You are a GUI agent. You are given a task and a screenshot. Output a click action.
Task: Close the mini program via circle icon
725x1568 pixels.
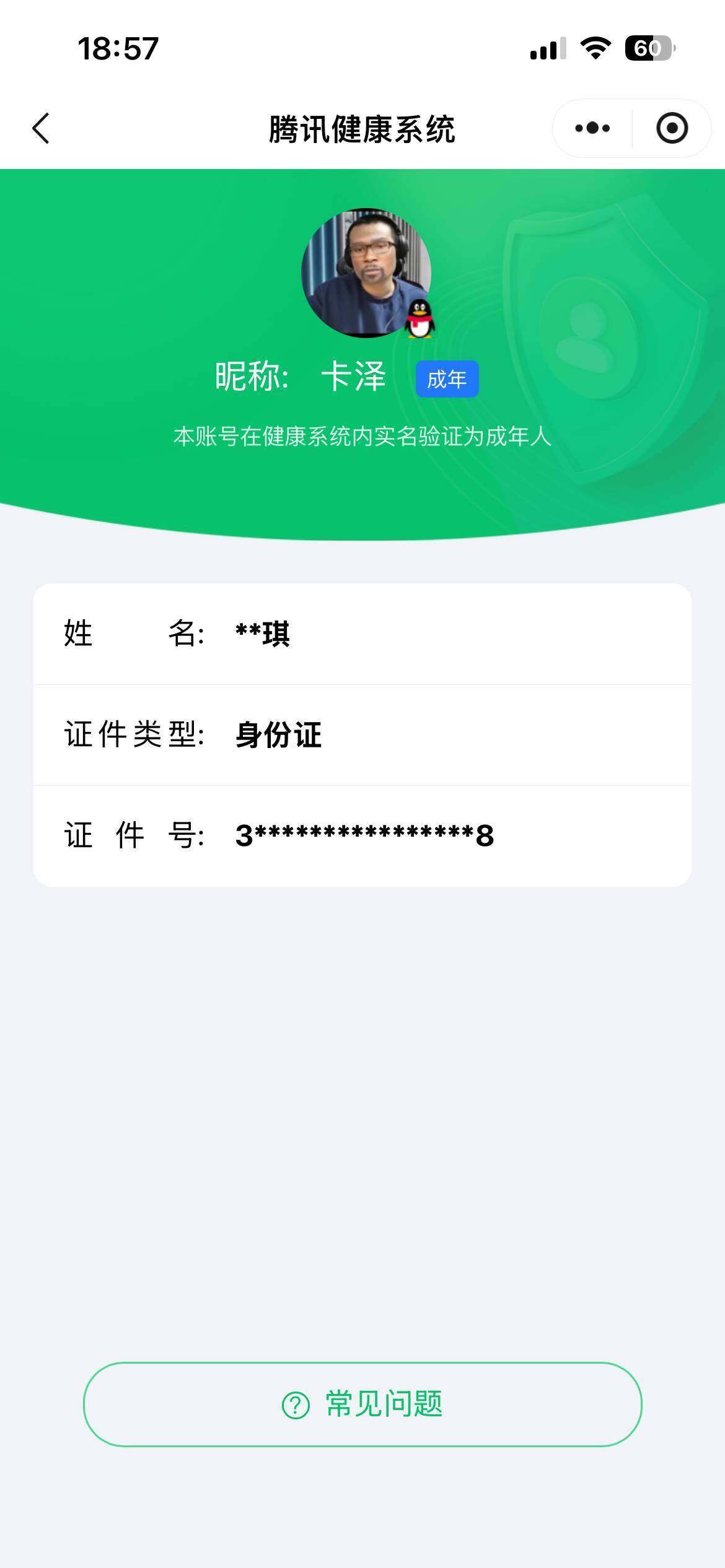[672, 128]
